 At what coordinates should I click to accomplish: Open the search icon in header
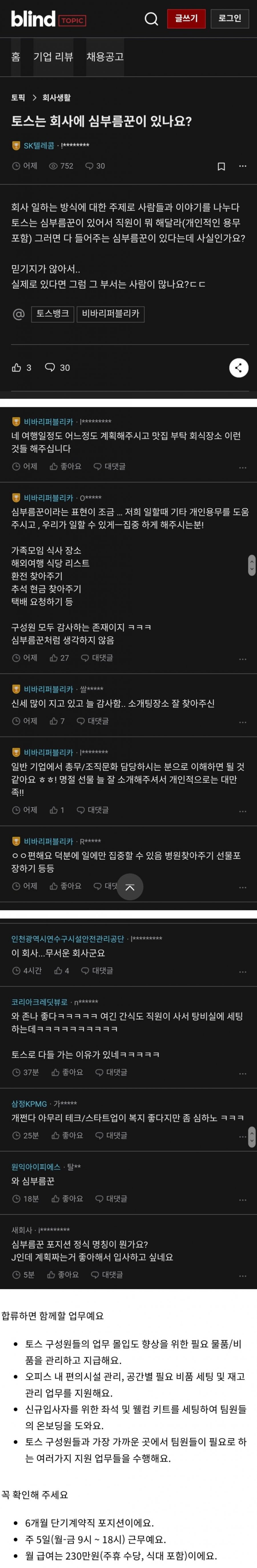(x=151, y=19)
